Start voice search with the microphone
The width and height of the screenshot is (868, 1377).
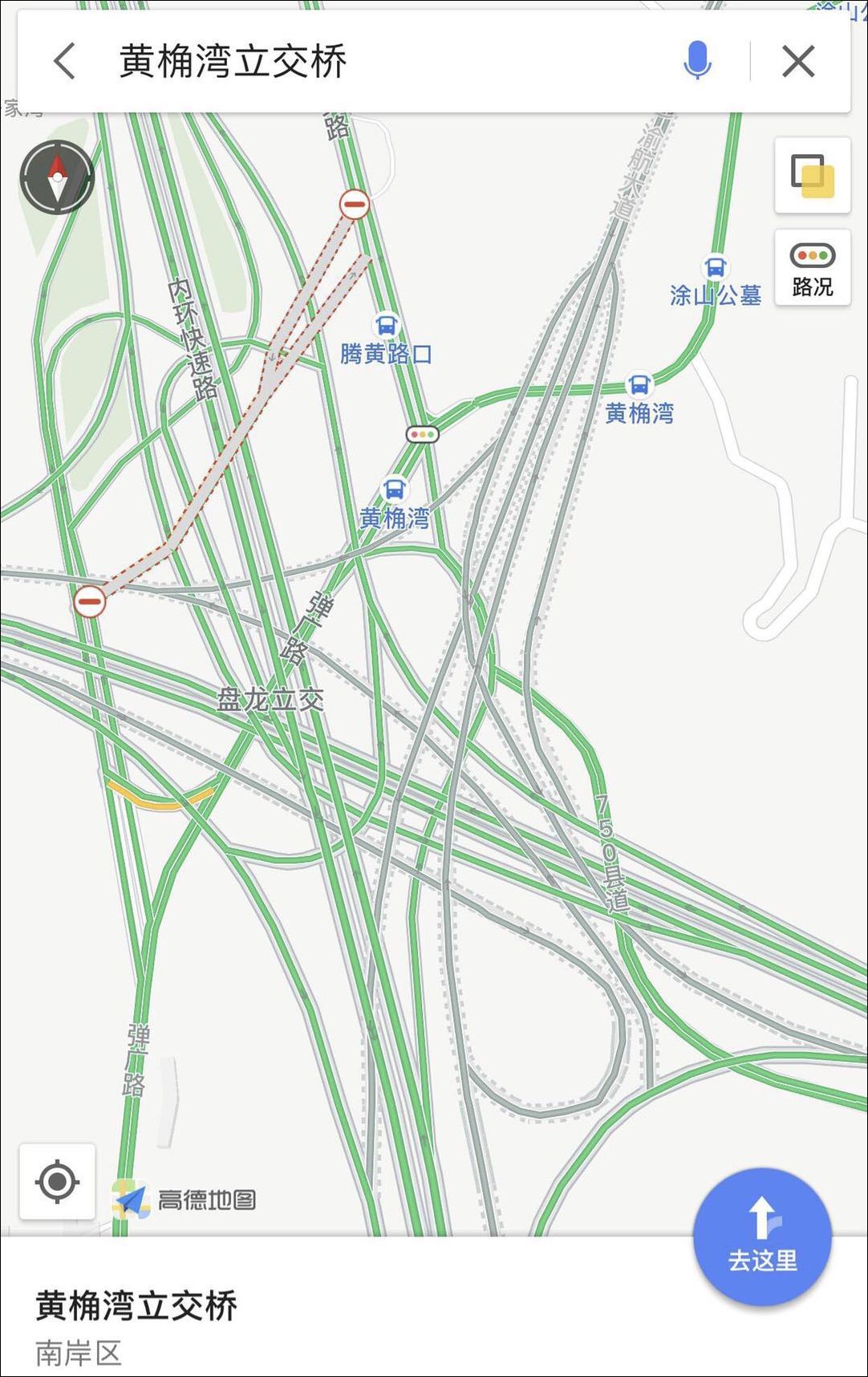[x=697, y=61]
